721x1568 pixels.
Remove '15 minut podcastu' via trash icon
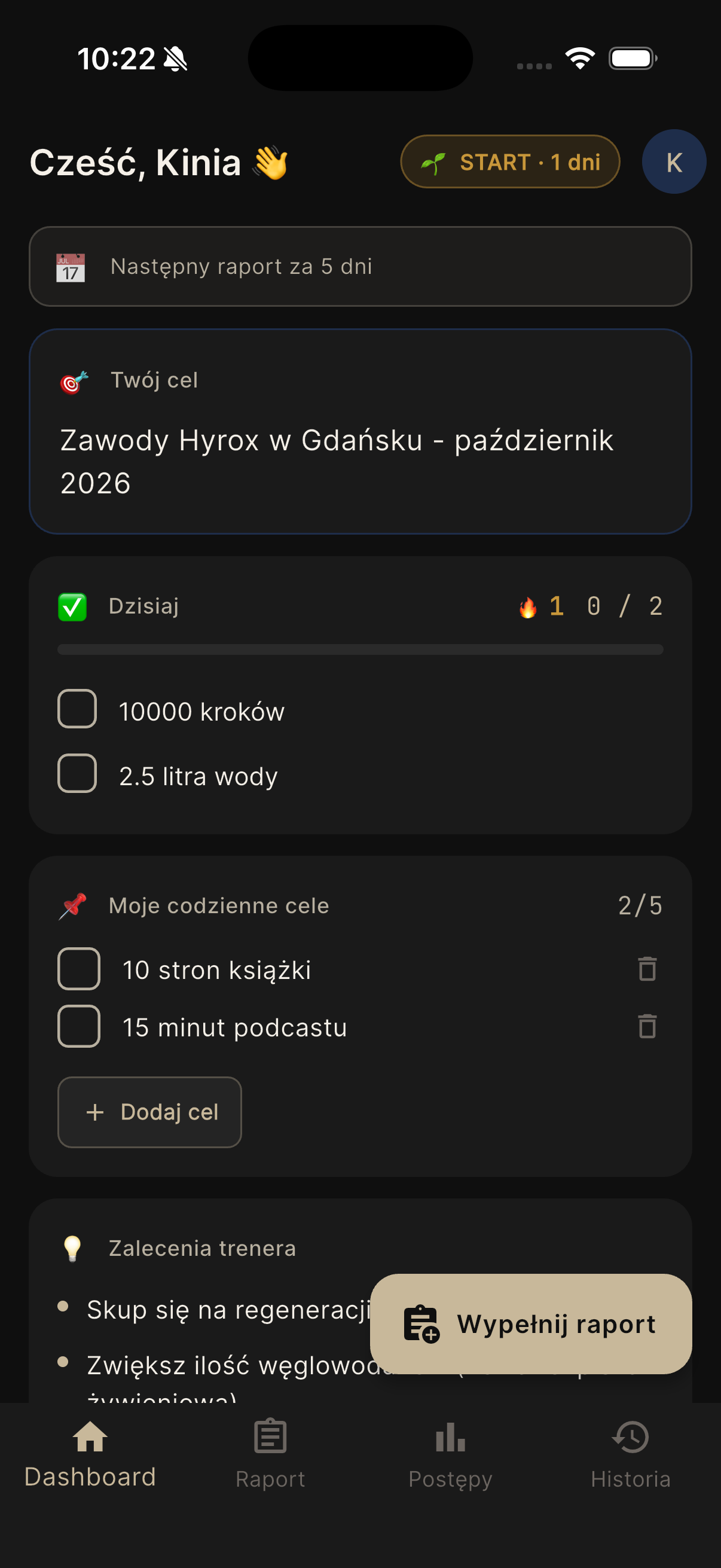click(646, 1026)
